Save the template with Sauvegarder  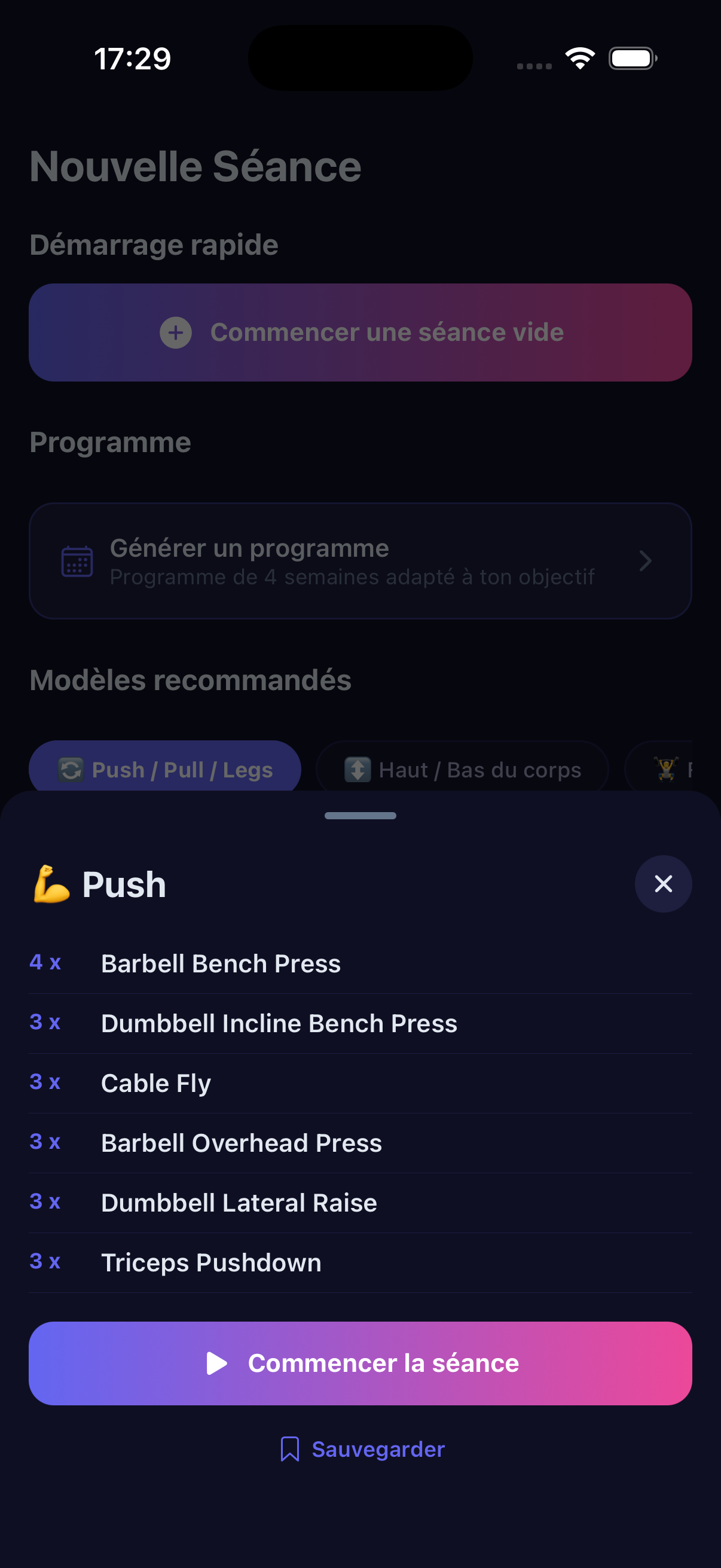pyautogui.click(x=362, y=1450)
